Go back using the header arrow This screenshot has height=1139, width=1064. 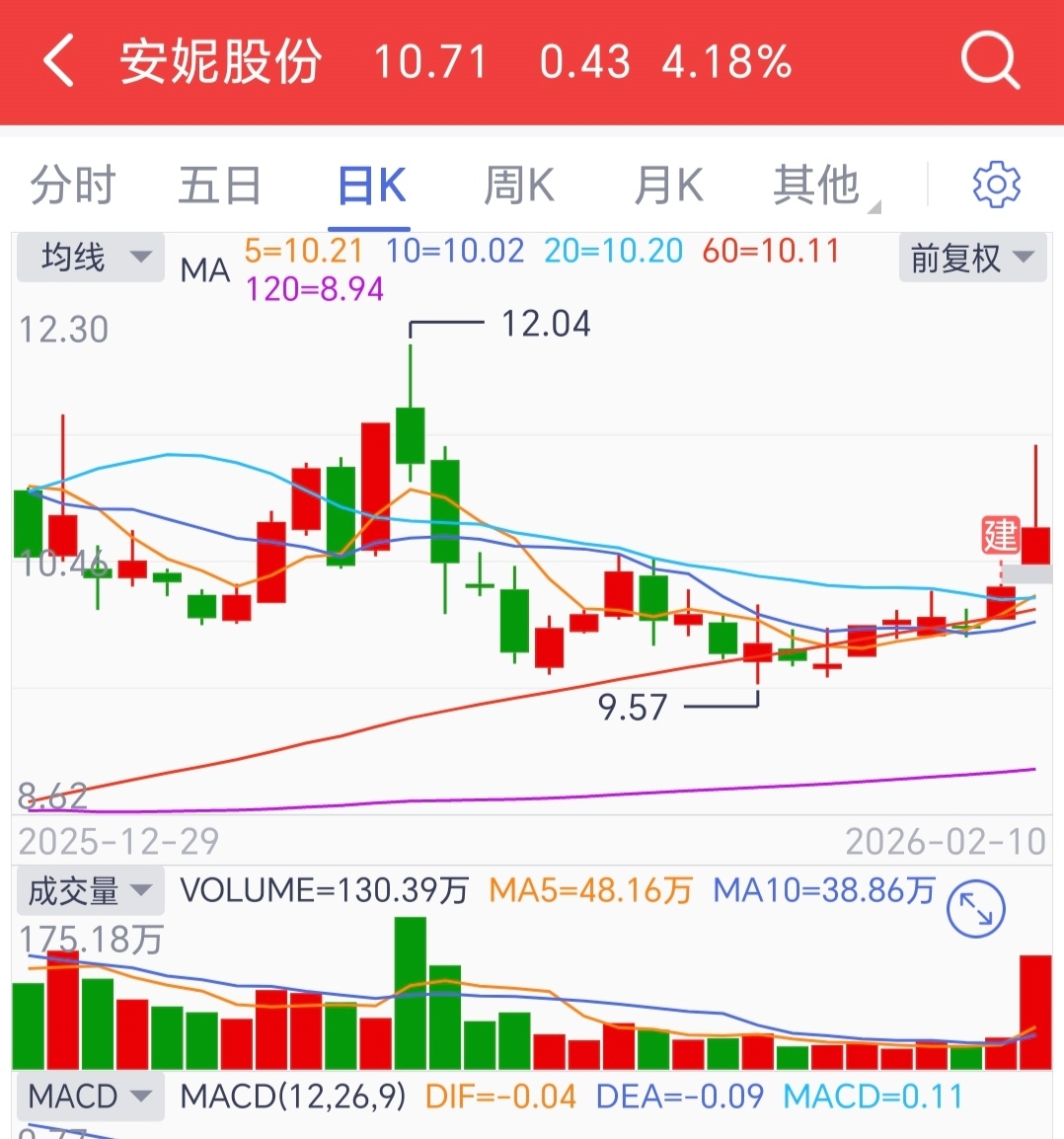tap(59, 61)
